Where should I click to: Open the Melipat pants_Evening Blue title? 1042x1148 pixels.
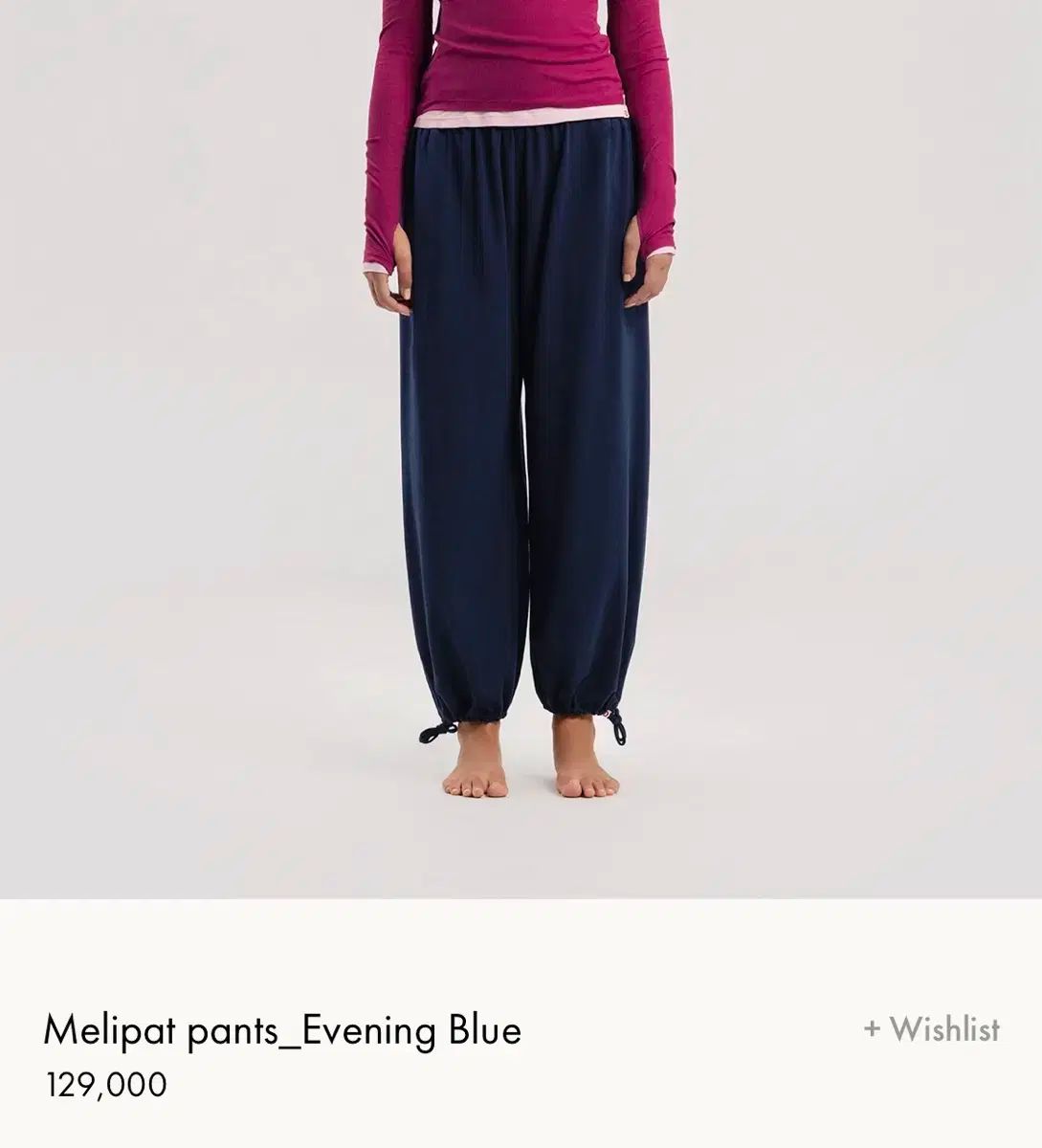coord(282,1030)
